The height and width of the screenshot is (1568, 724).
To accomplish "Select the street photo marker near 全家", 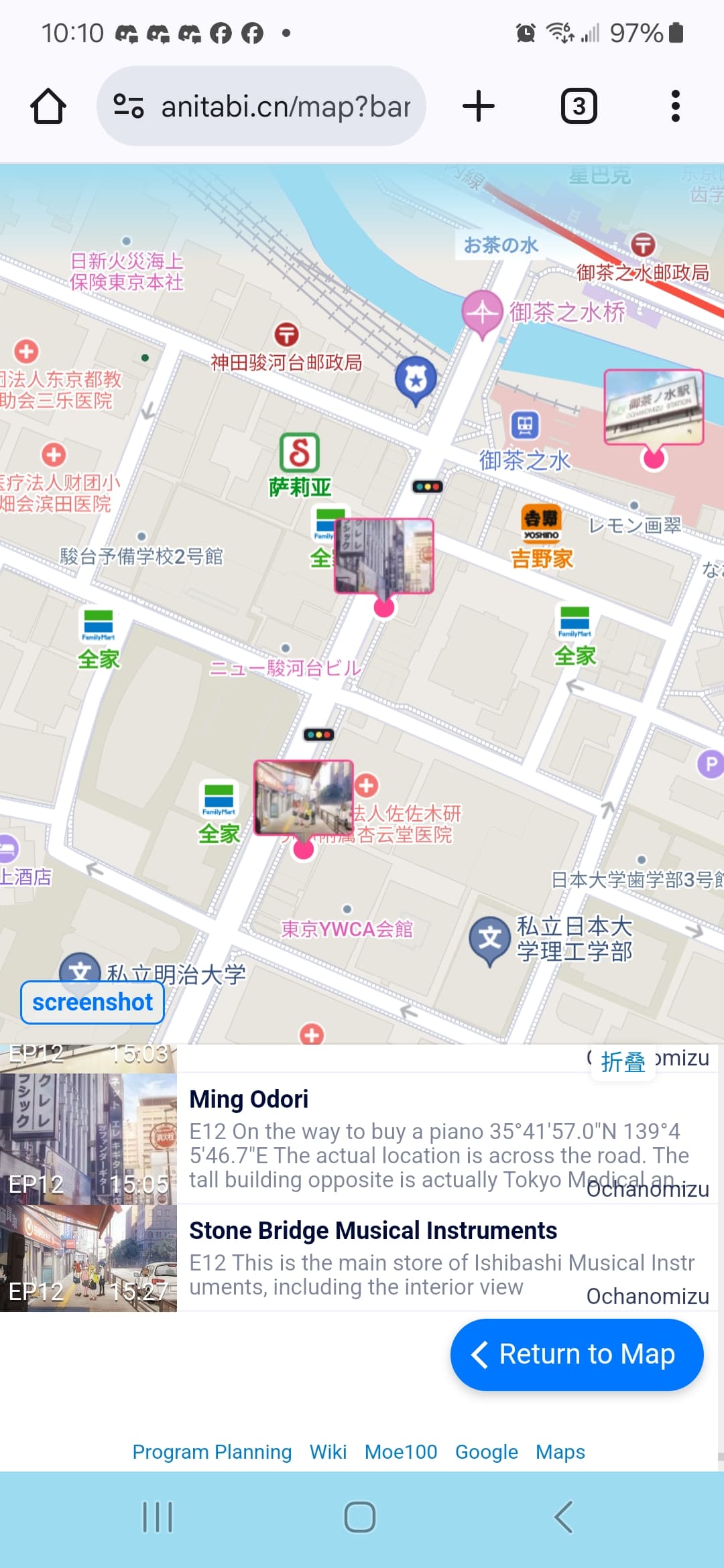I will [x=384, y=556].
